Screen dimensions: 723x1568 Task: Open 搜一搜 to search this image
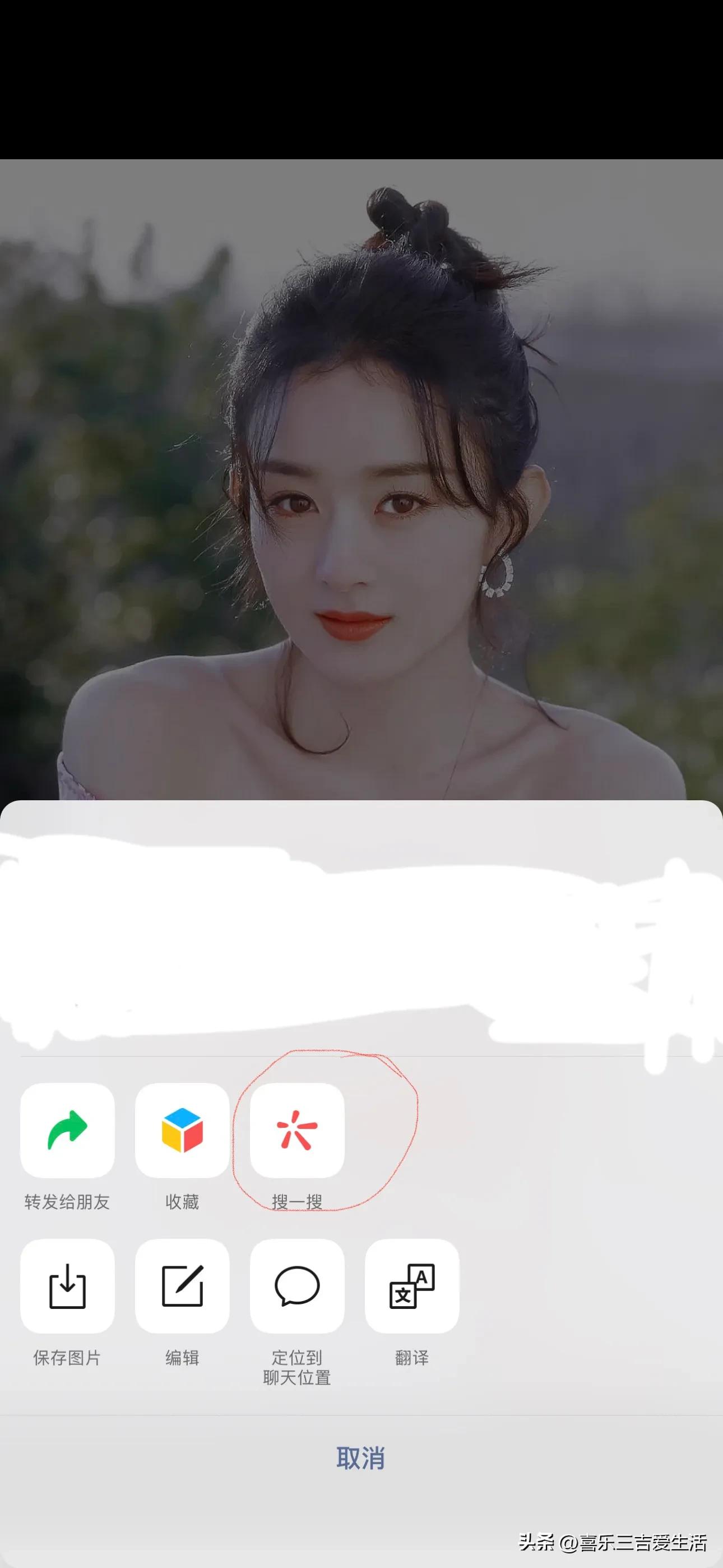coord(297,1130)
